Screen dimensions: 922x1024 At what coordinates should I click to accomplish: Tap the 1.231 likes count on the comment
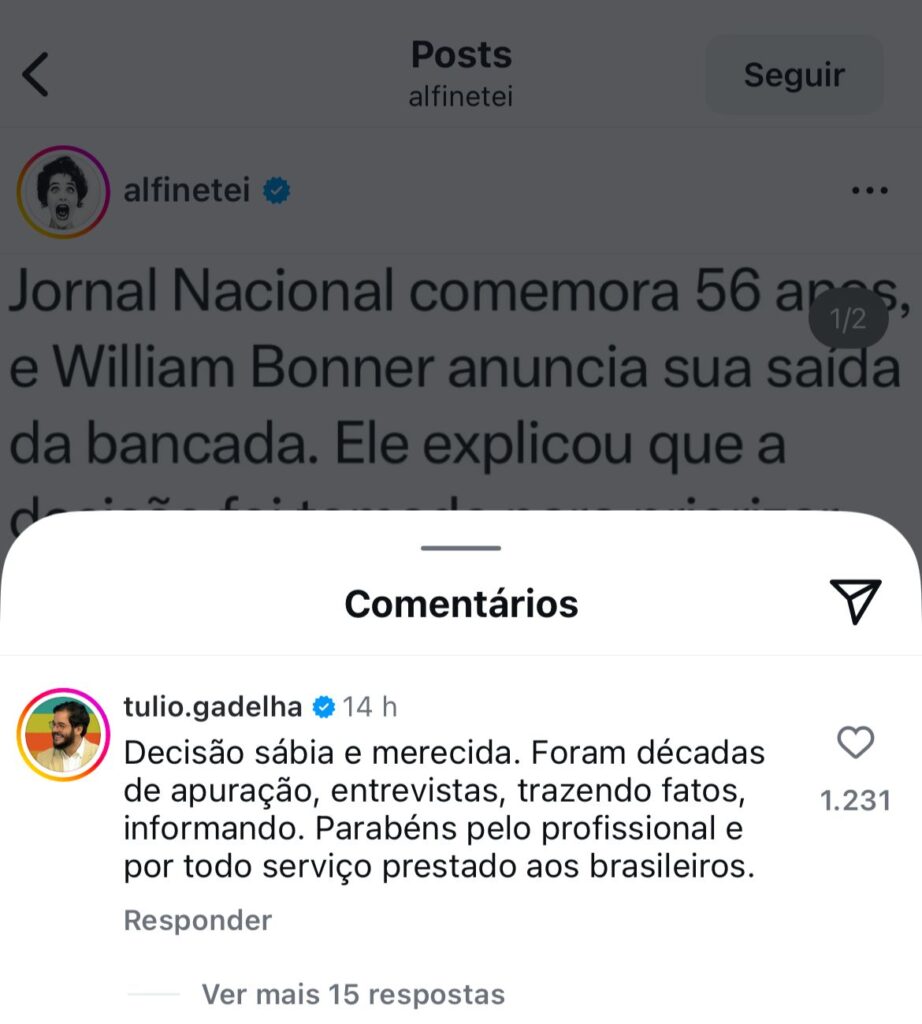[x=855, y=800]
